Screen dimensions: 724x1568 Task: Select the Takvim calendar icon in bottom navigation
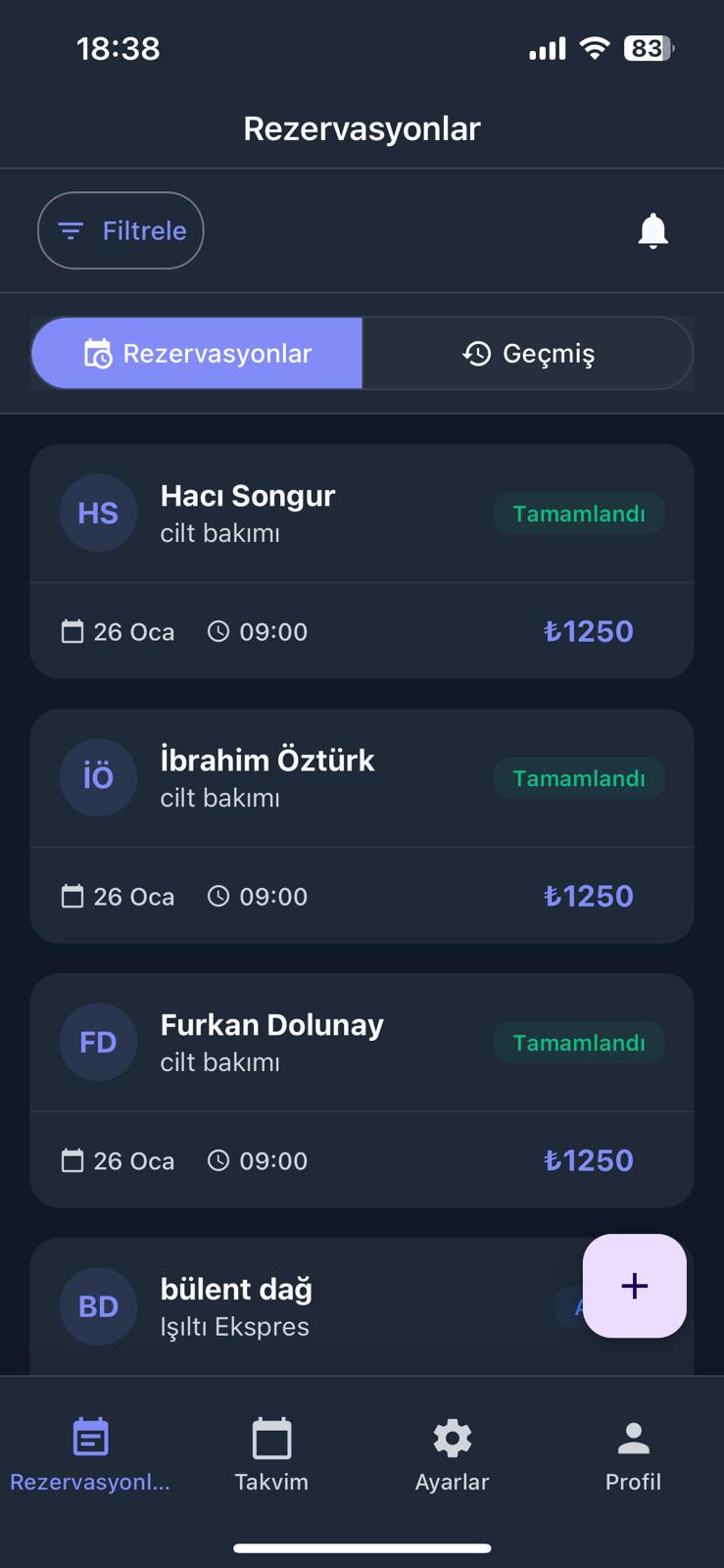(271, 1437)
